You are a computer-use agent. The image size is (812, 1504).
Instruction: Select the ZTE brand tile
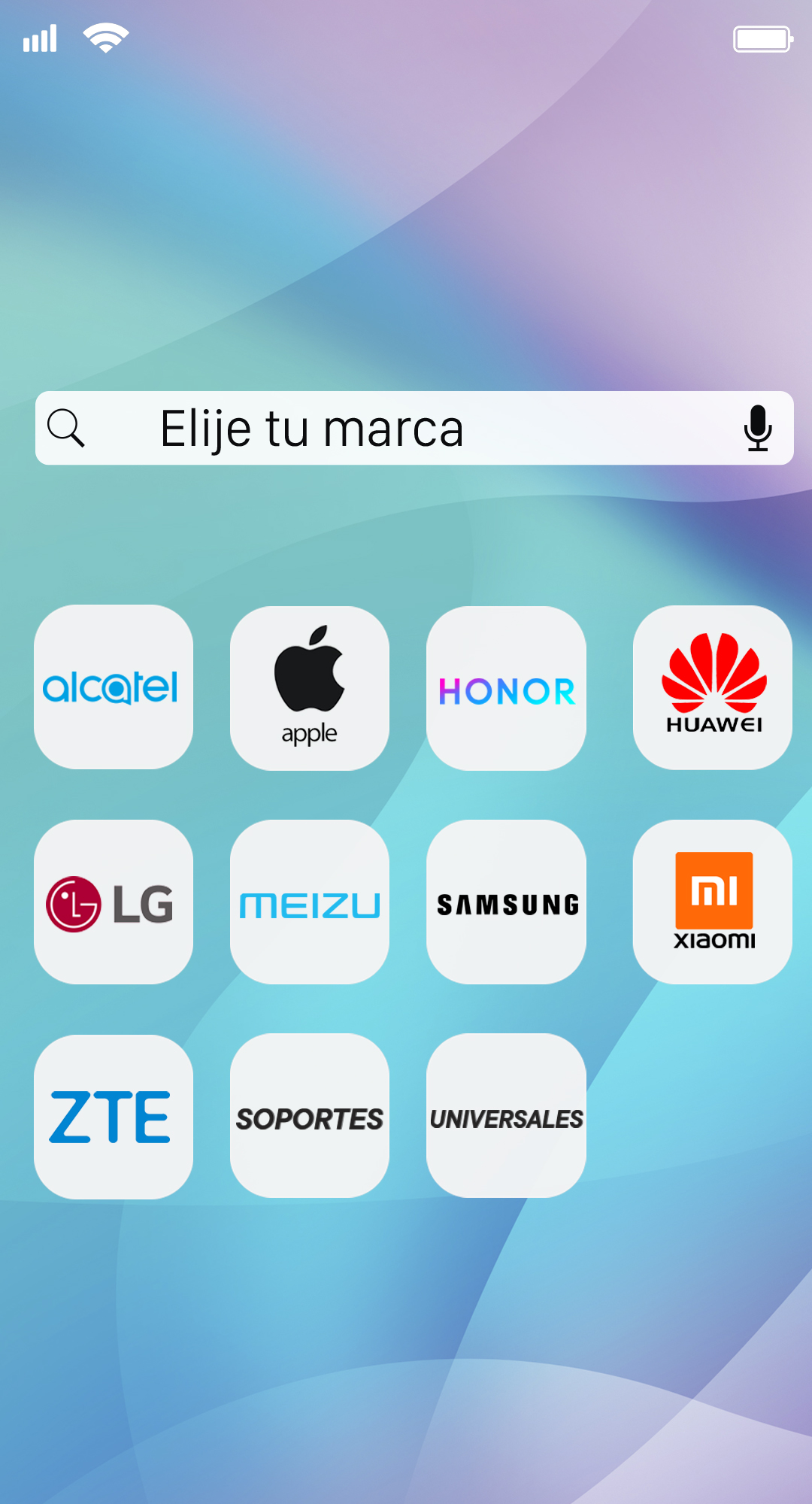(x=114, y=1117)
